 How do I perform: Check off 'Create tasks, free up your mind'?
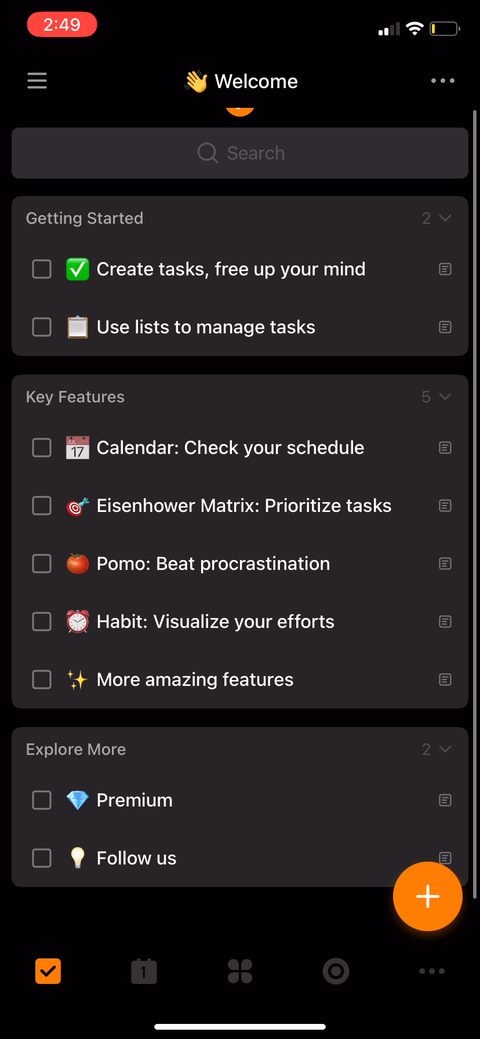(x=42, y=269)
